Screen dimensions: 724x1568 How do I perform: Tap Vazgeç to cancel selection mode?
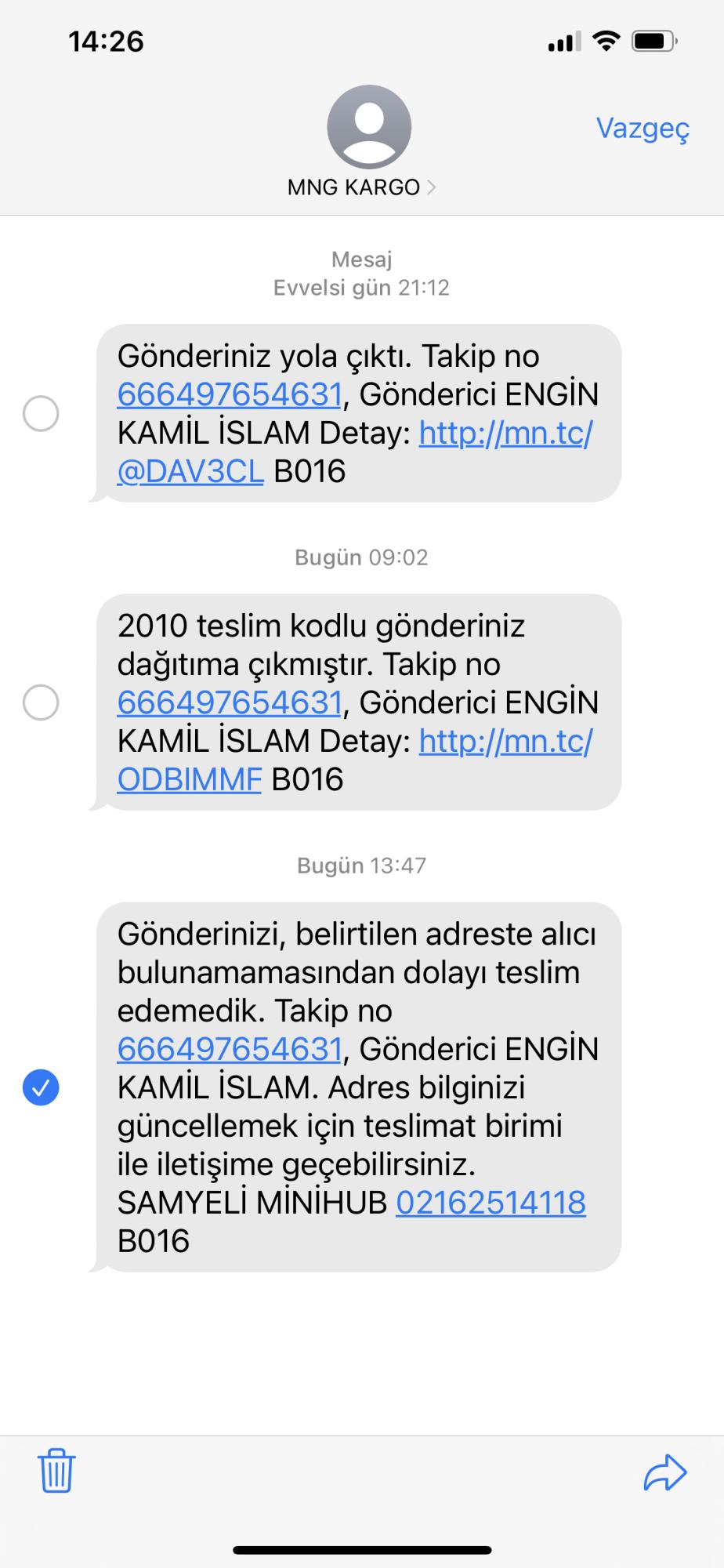click(643, 129)
